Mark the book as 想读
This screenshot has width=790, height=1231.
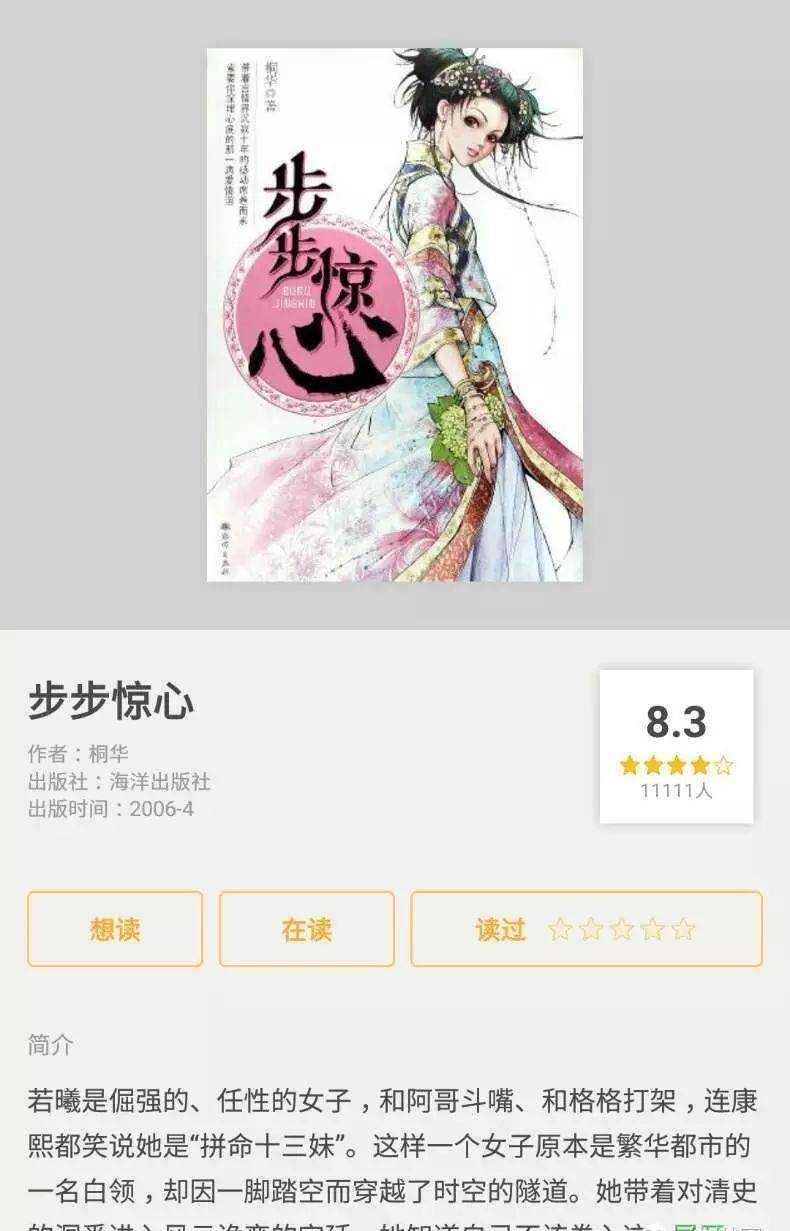(x=115, y=929)
